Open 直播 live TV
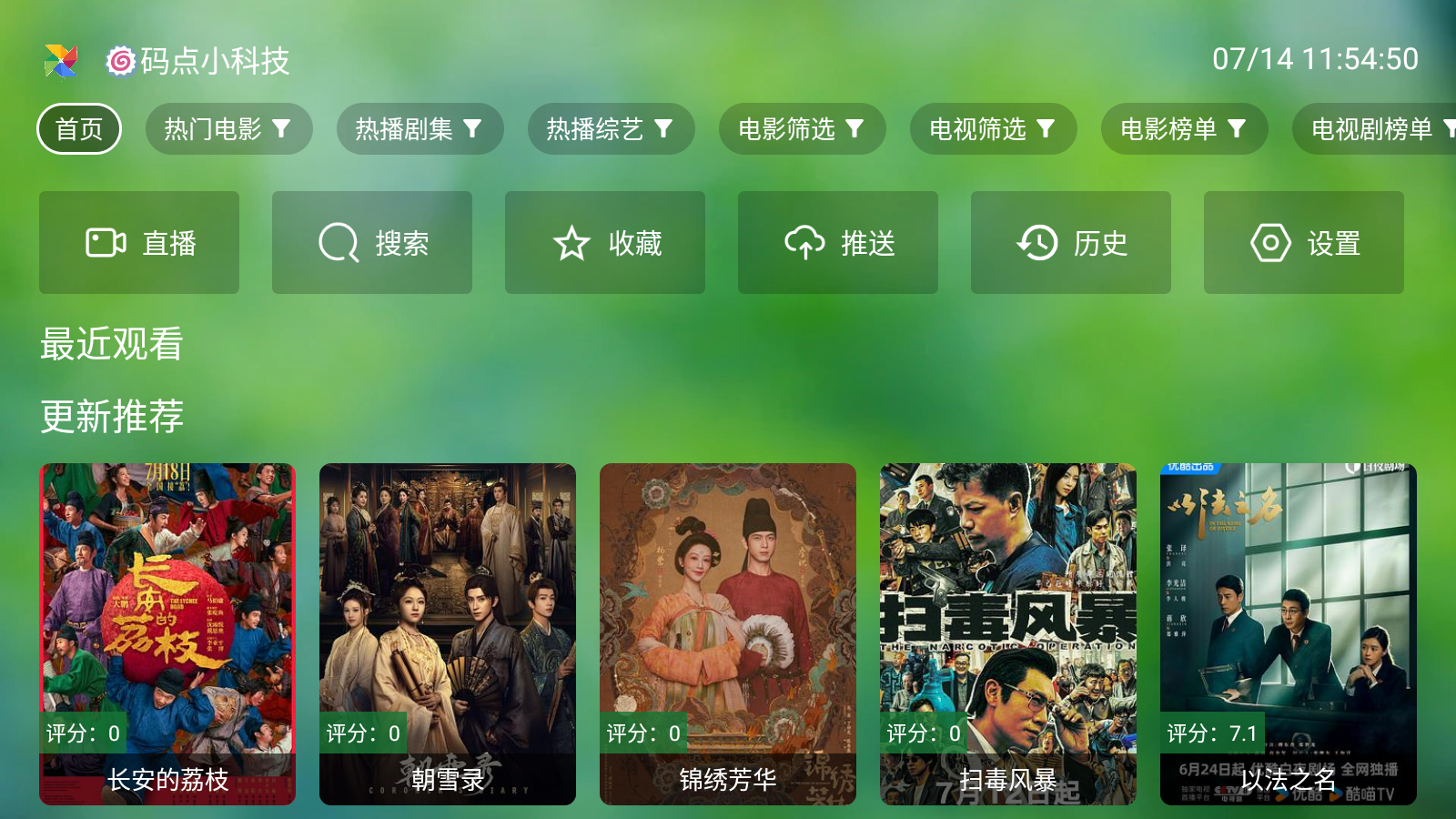The image size is (1456, 819). click(x=139, y=243)
